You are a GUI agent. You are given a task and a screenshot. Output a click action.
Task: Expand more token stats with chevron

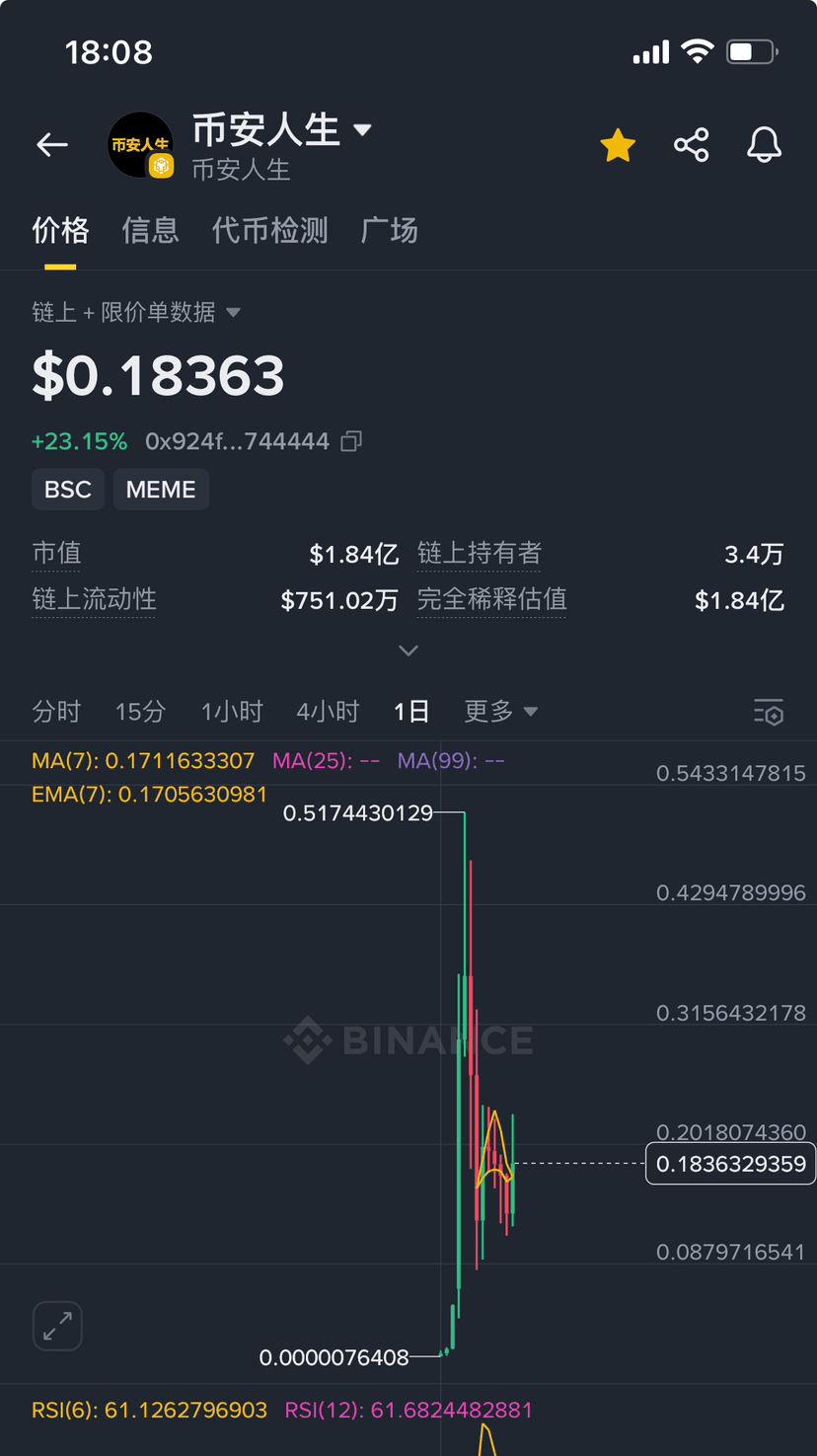tap(408, 651)
